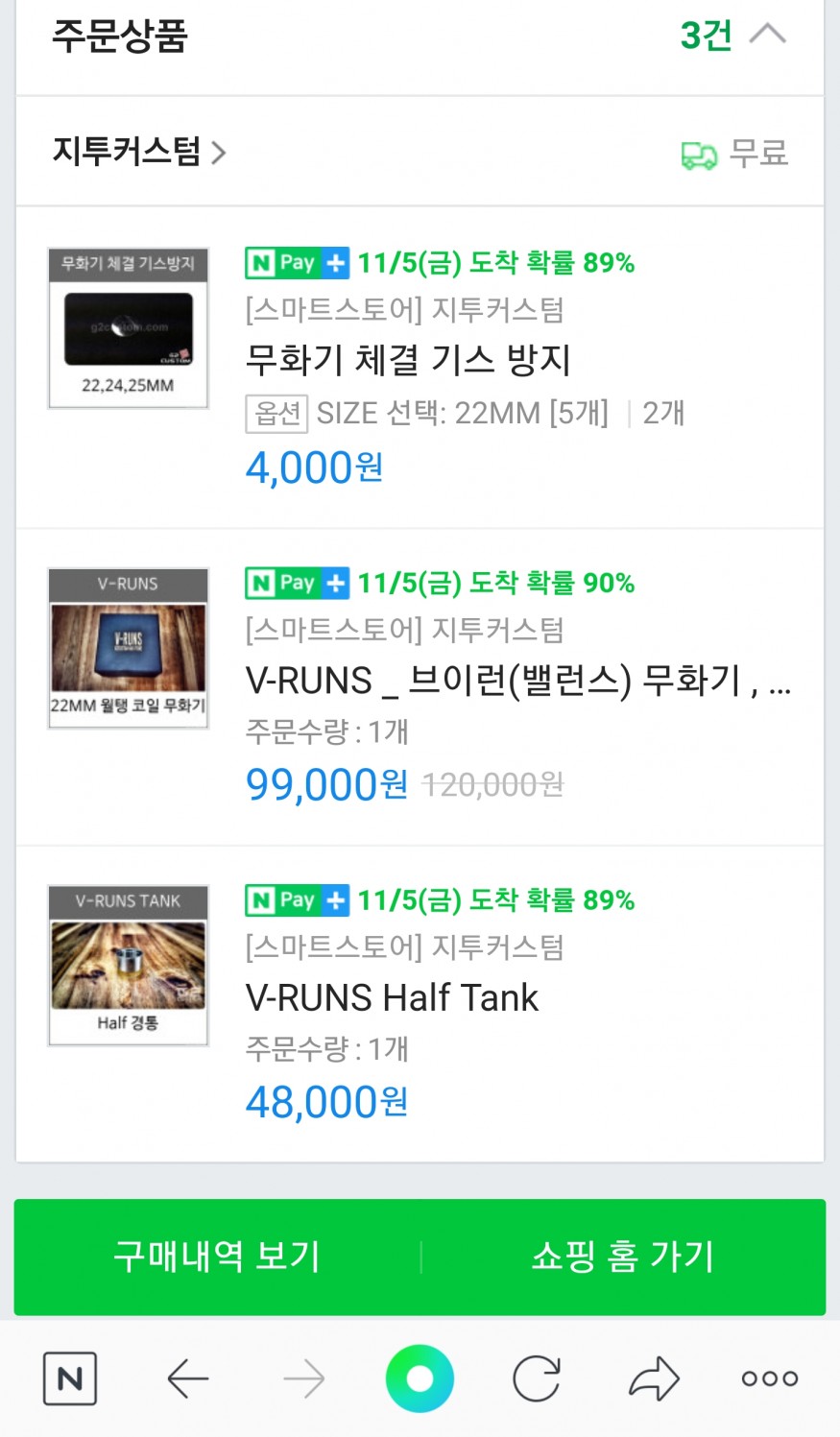Open the browser overflow menu
840x1437 pixels.
770,1379
